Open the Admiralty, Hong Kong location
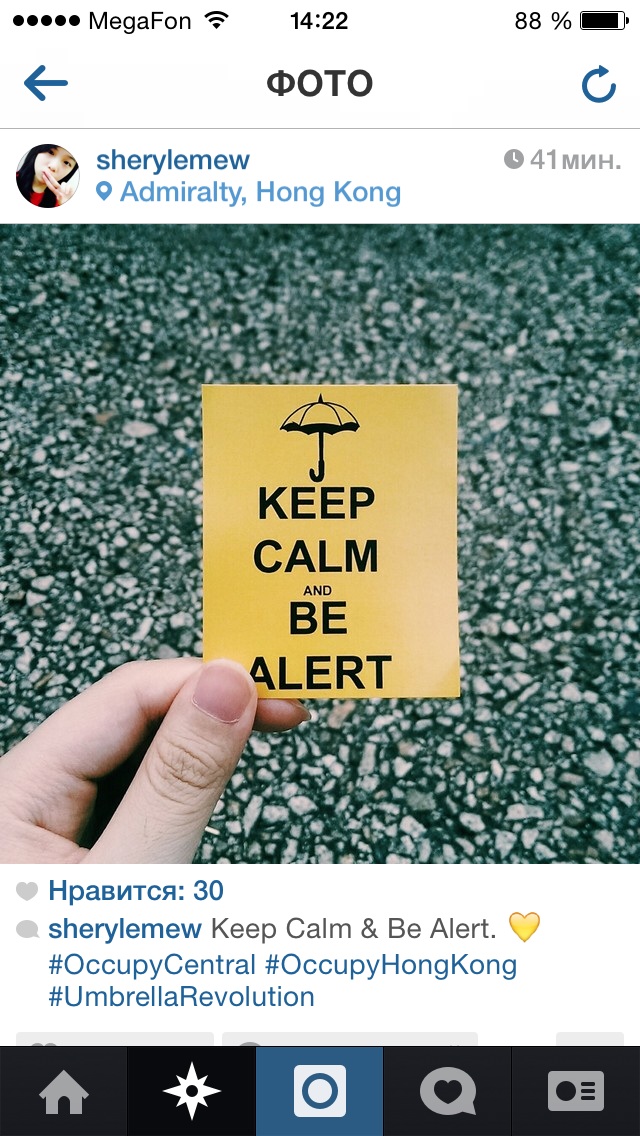This screenshot has height=1136, width=640. click(259, 192)
